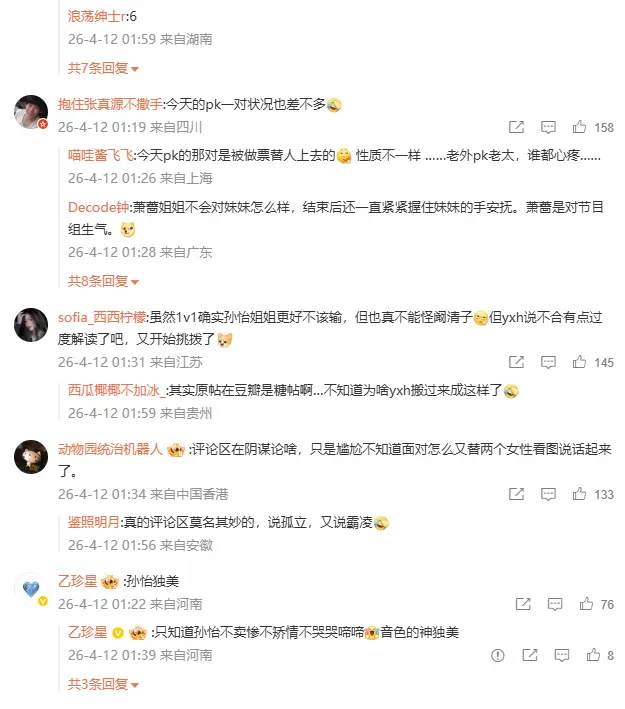Like 抱住张真源不撒手's comment with 158 likes
Viewport: 625px width, 709px height.
581,128
